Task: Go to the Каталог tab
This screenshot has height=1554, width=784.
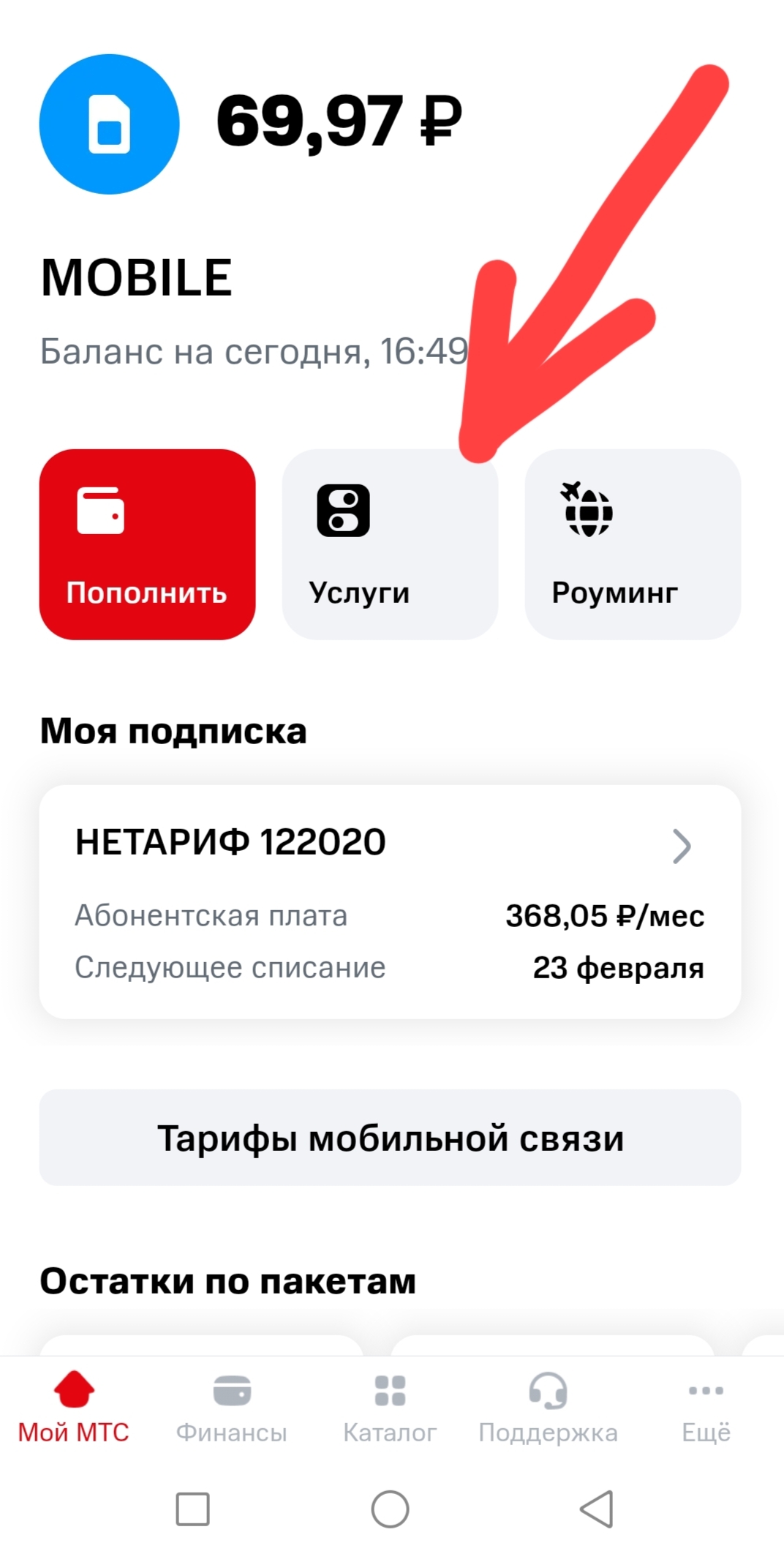Action: (x=390, y=1408)
